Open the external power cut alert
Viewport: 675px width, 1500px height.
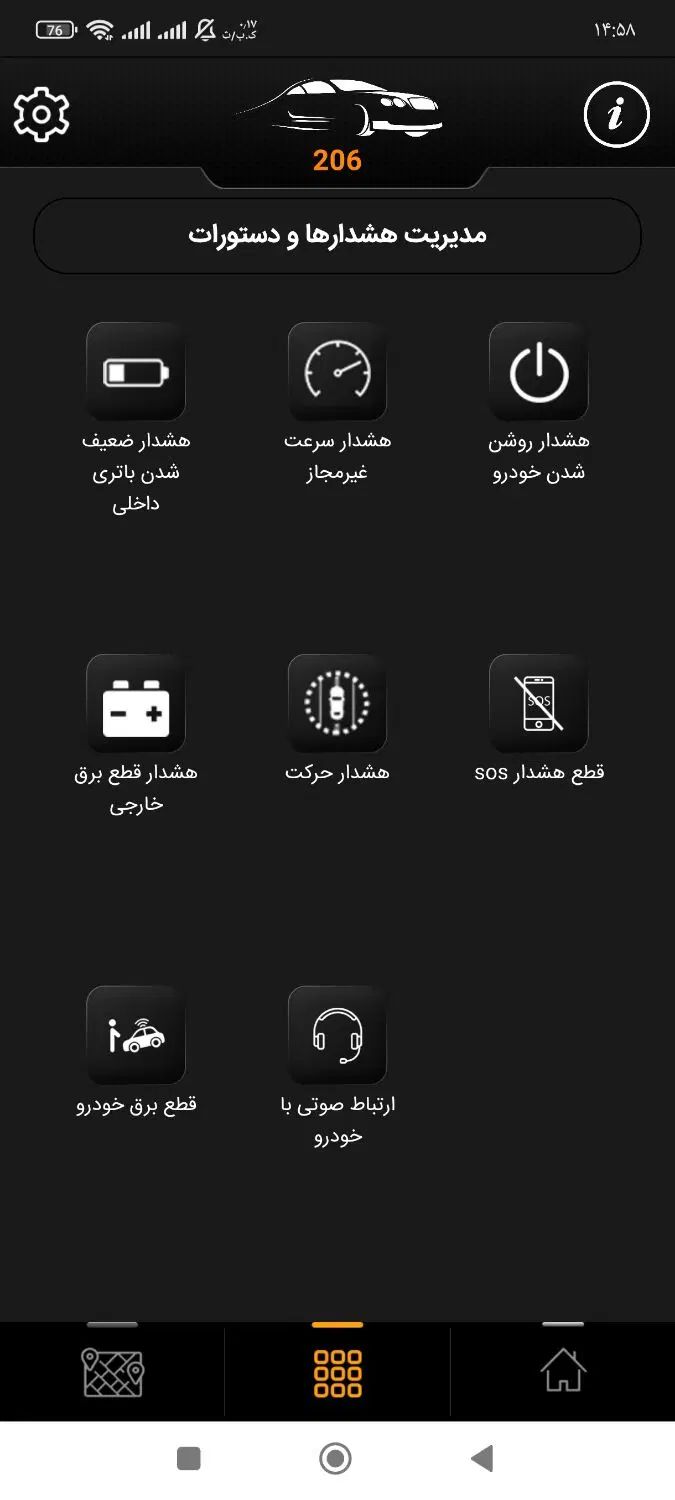pyautogui.click(x=136, y=703)
